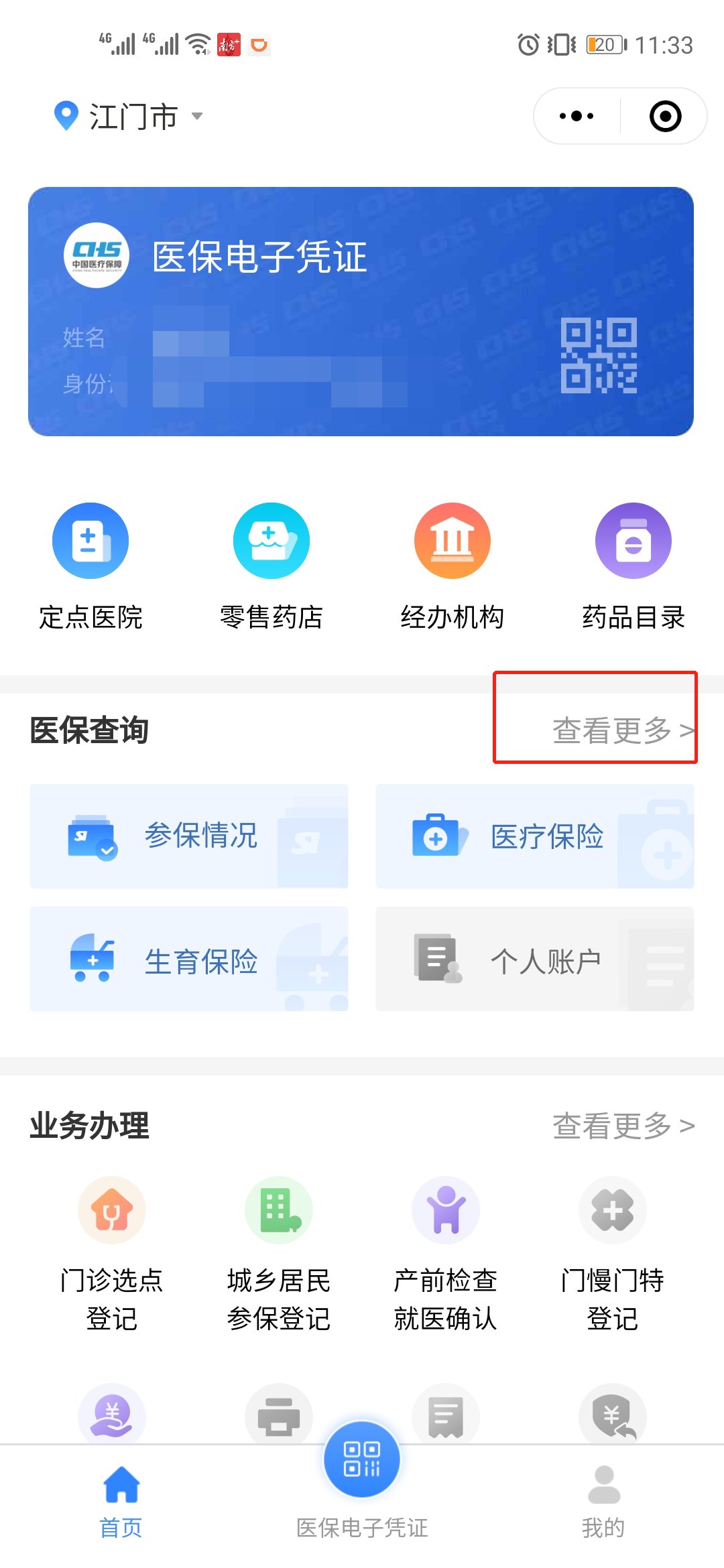Open the 江门市 city selector dropdown
The width and height of the screenshot is (724, 1568).
(133, 117)
